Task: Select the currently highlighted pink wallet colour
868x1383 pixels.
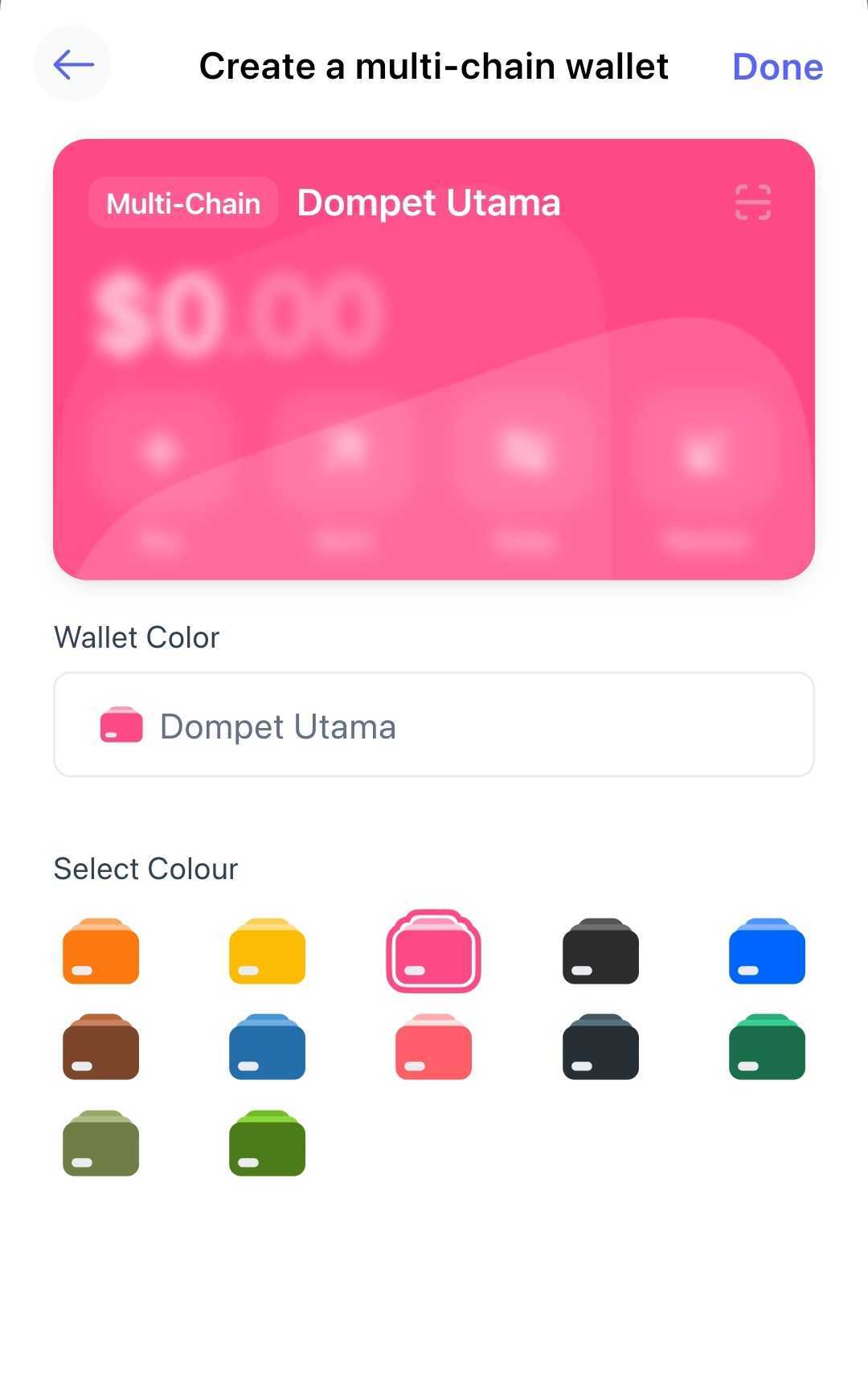Action: (432, 952)
